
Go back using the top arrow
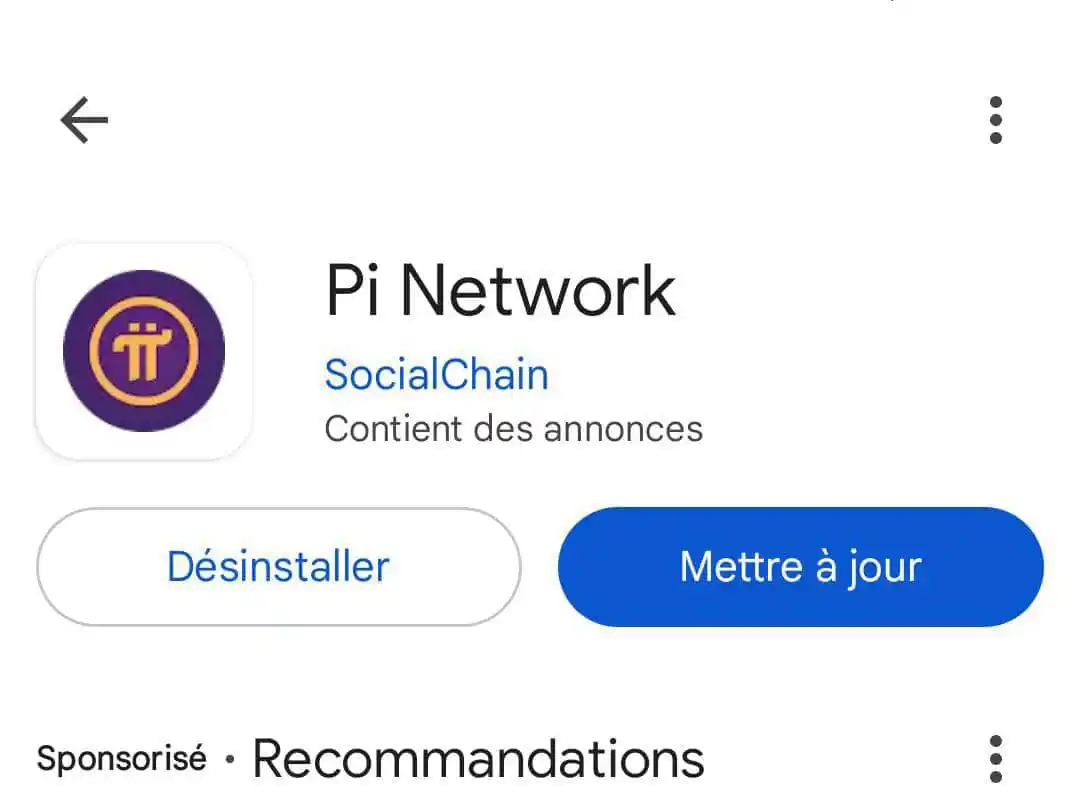pyautogui.click(x=84, y=121)
